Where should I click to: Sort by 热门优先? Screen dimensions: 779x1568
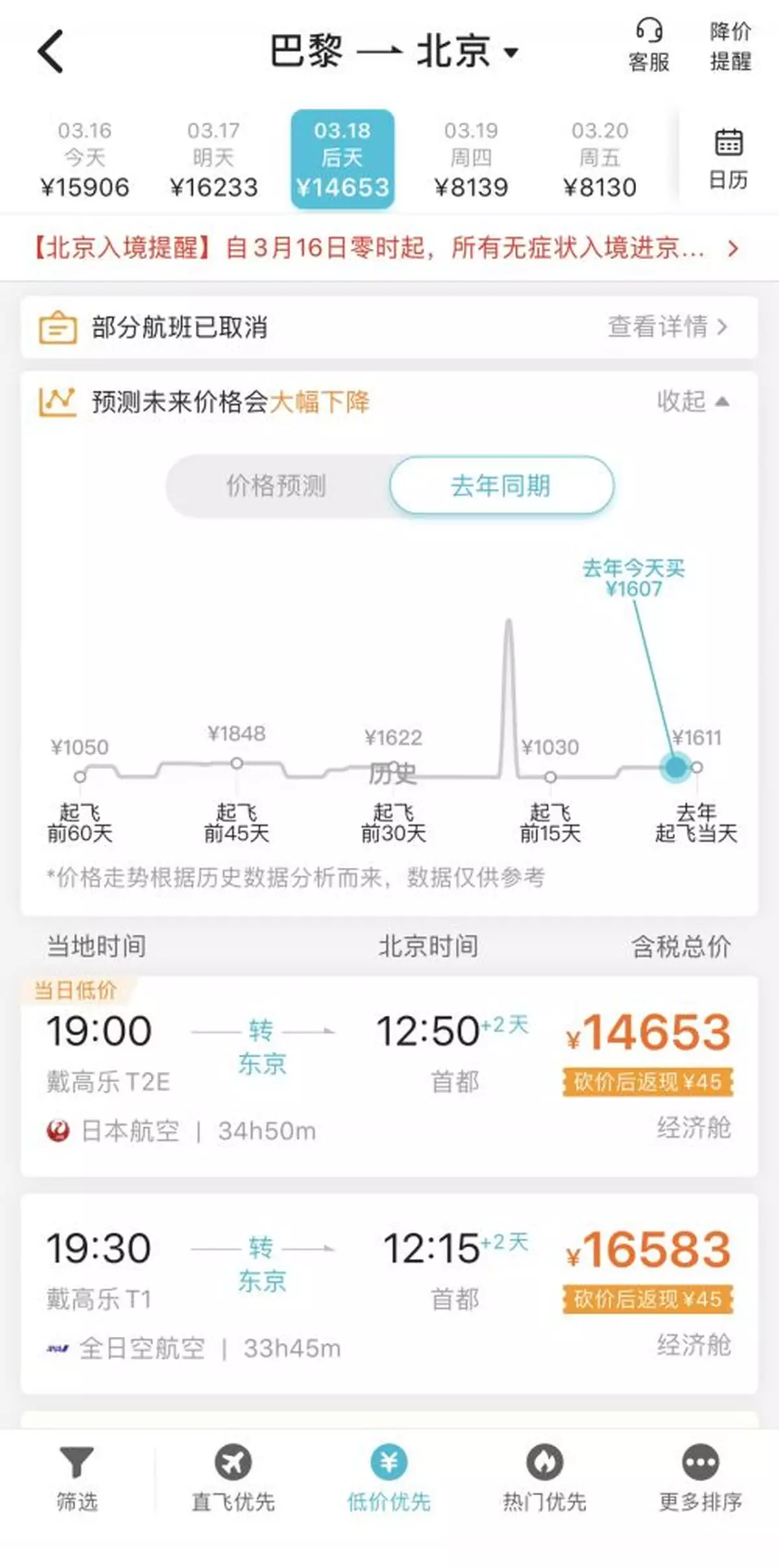tap(544, 1476)
